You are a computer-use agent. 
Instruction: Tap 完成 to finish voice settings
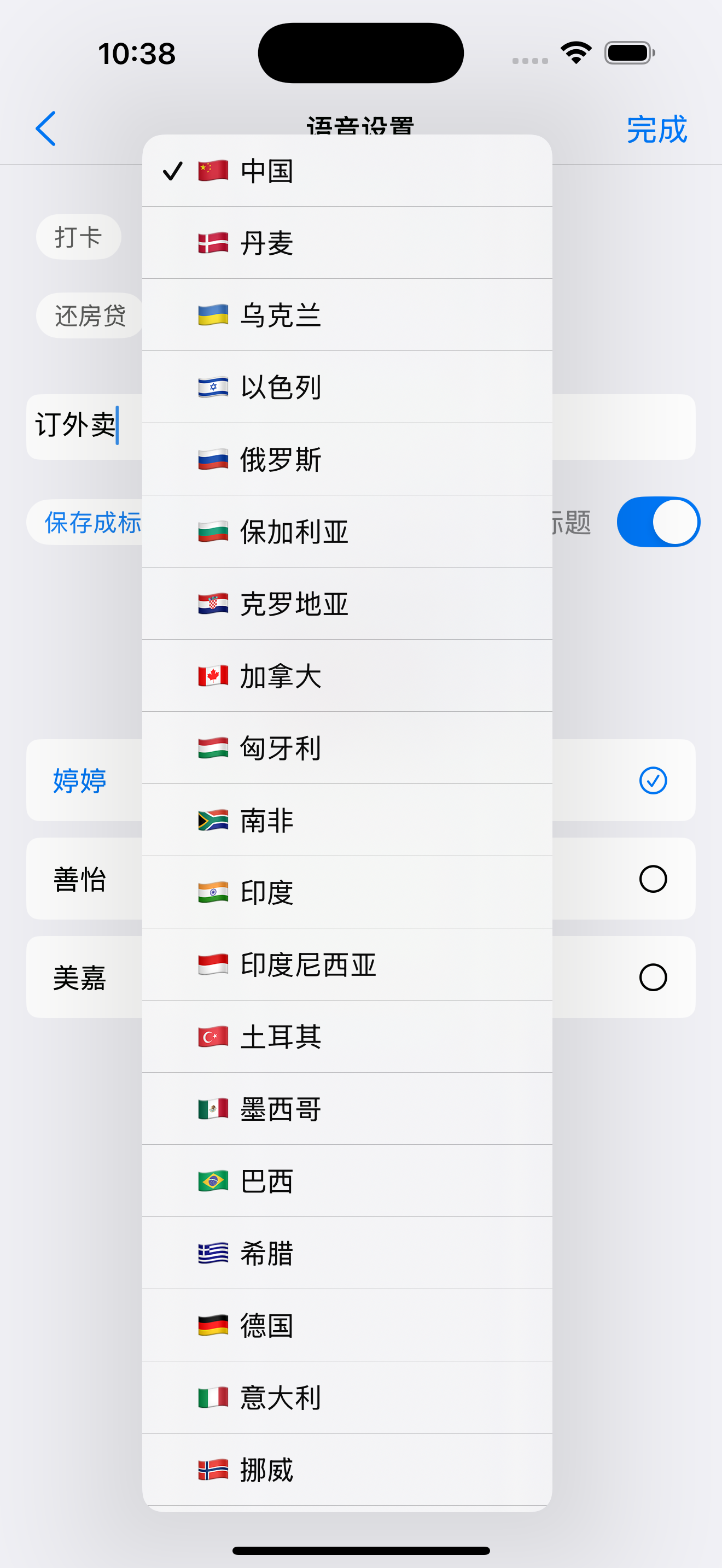point(657,129)
